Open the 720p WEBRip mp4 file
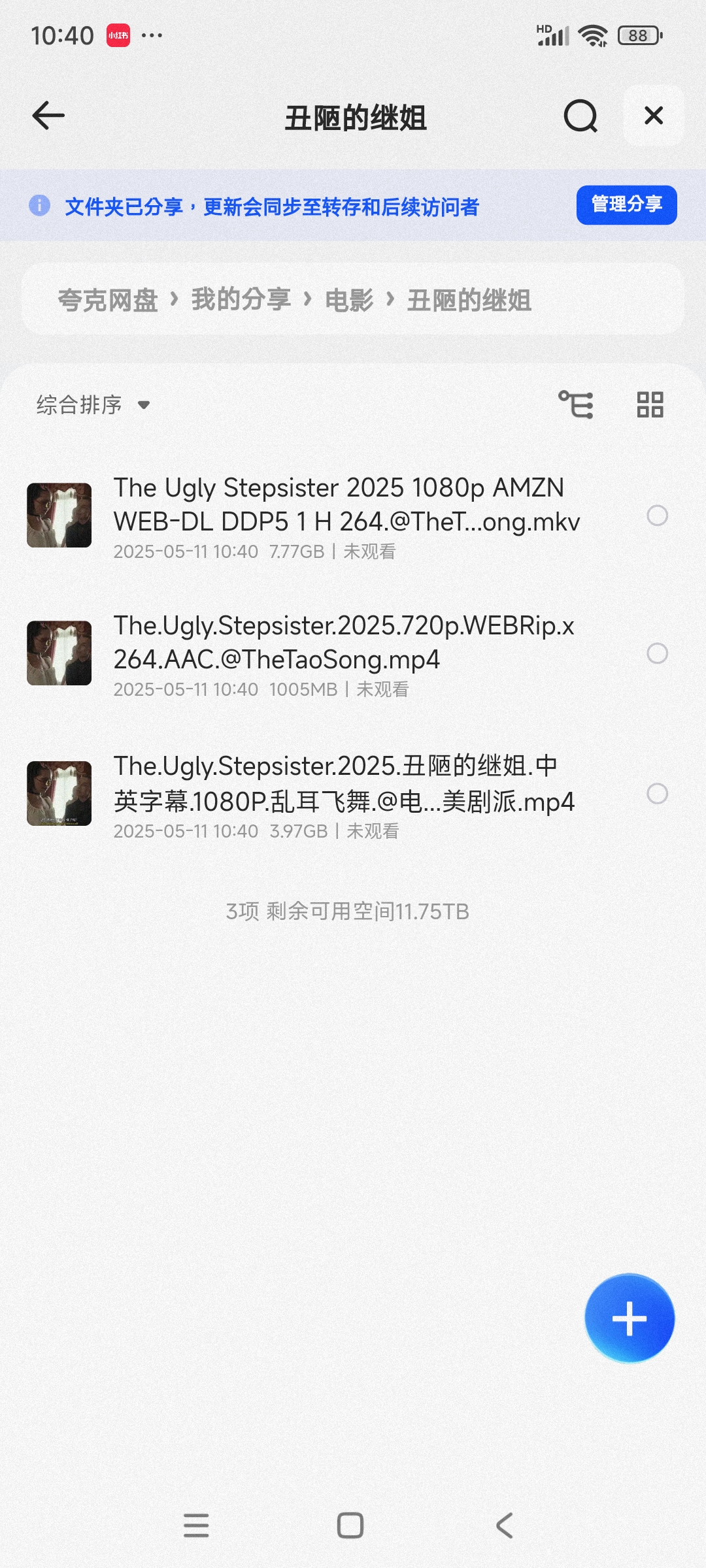The image size is (706, 1568). pyautogui.click(x=343, y=643)
